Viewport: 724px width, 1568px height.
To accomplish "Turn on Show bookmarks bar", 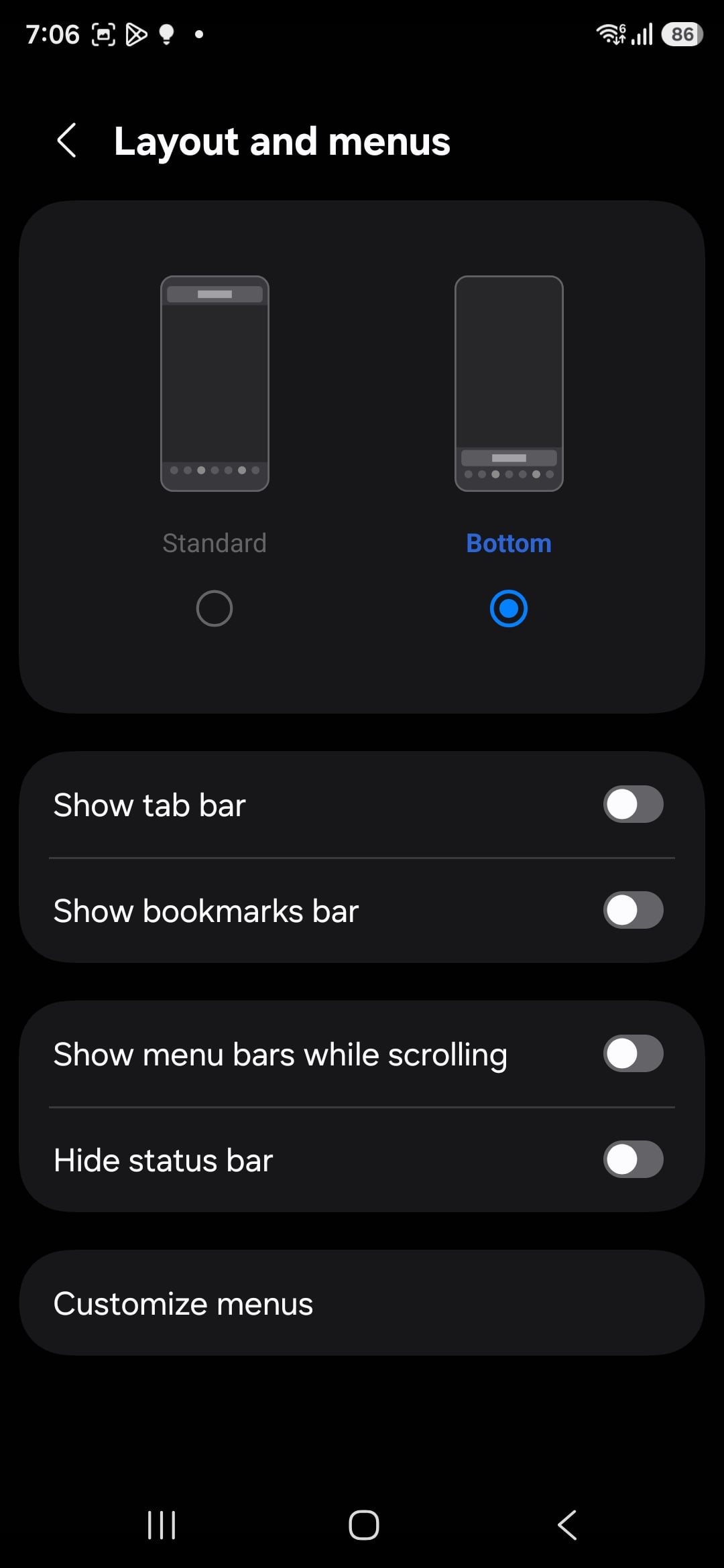I will click(x=633, y=910).
